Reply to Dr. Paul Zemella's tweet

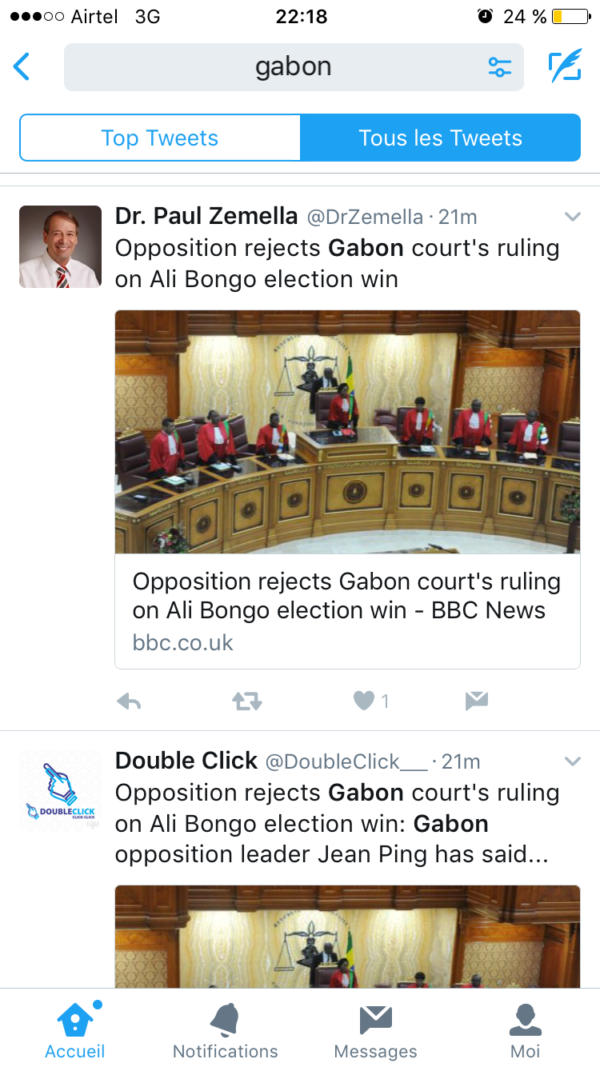[x=129, y=701]
